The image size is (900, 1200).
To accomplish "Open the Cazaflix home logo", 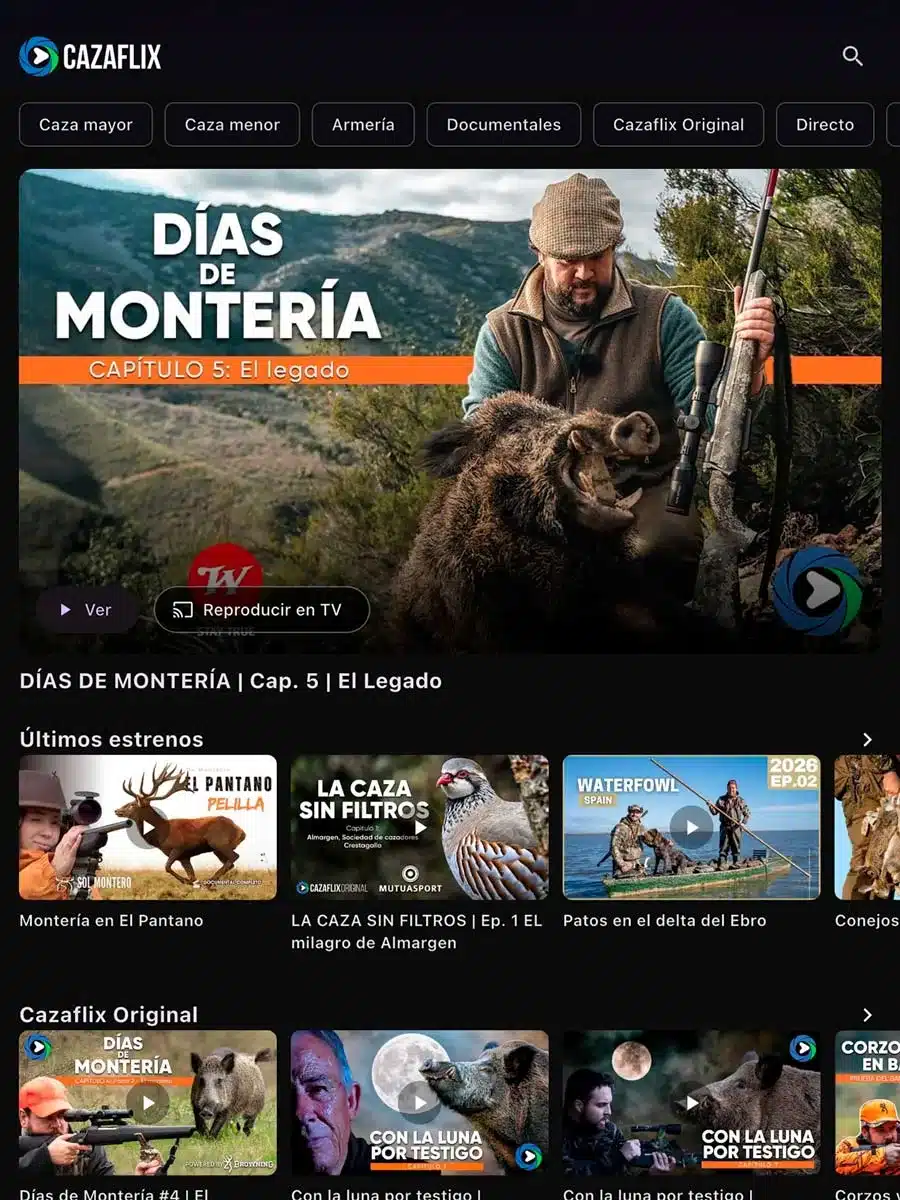I will (90, 57).
